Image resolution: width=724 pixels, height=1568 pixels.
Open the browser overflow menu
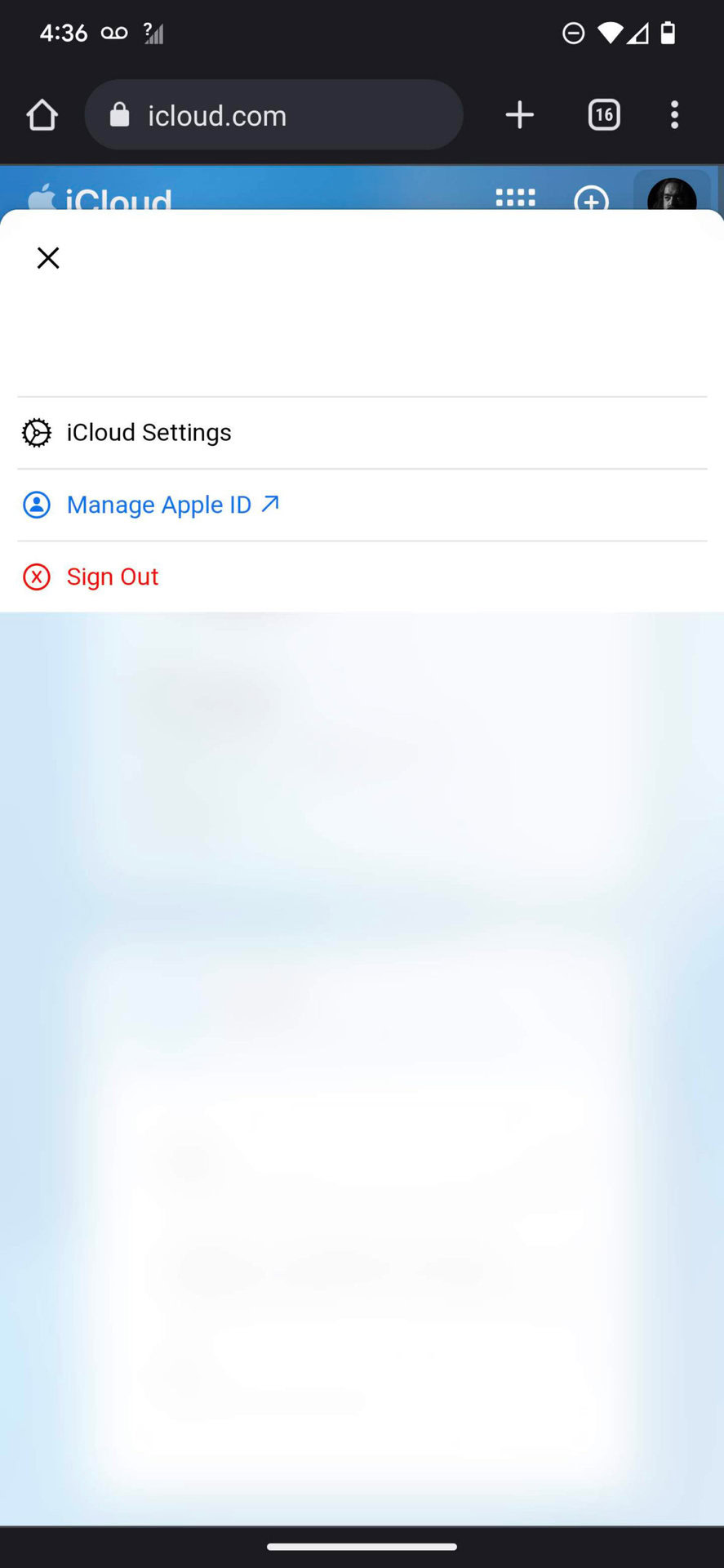[674, 115]
